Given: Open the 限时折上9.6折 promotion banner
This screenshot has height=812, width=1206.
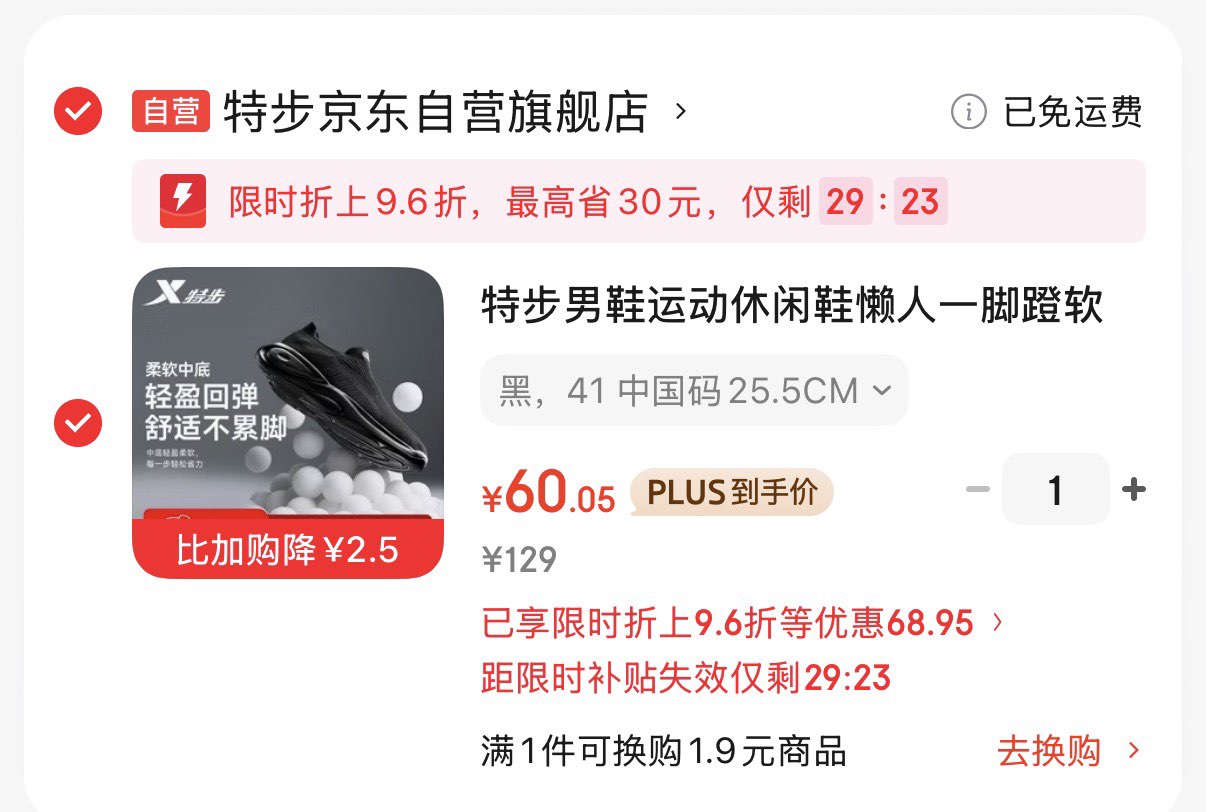Looking at the screenshot, I should pyautogui.click(x=638, y=201).
